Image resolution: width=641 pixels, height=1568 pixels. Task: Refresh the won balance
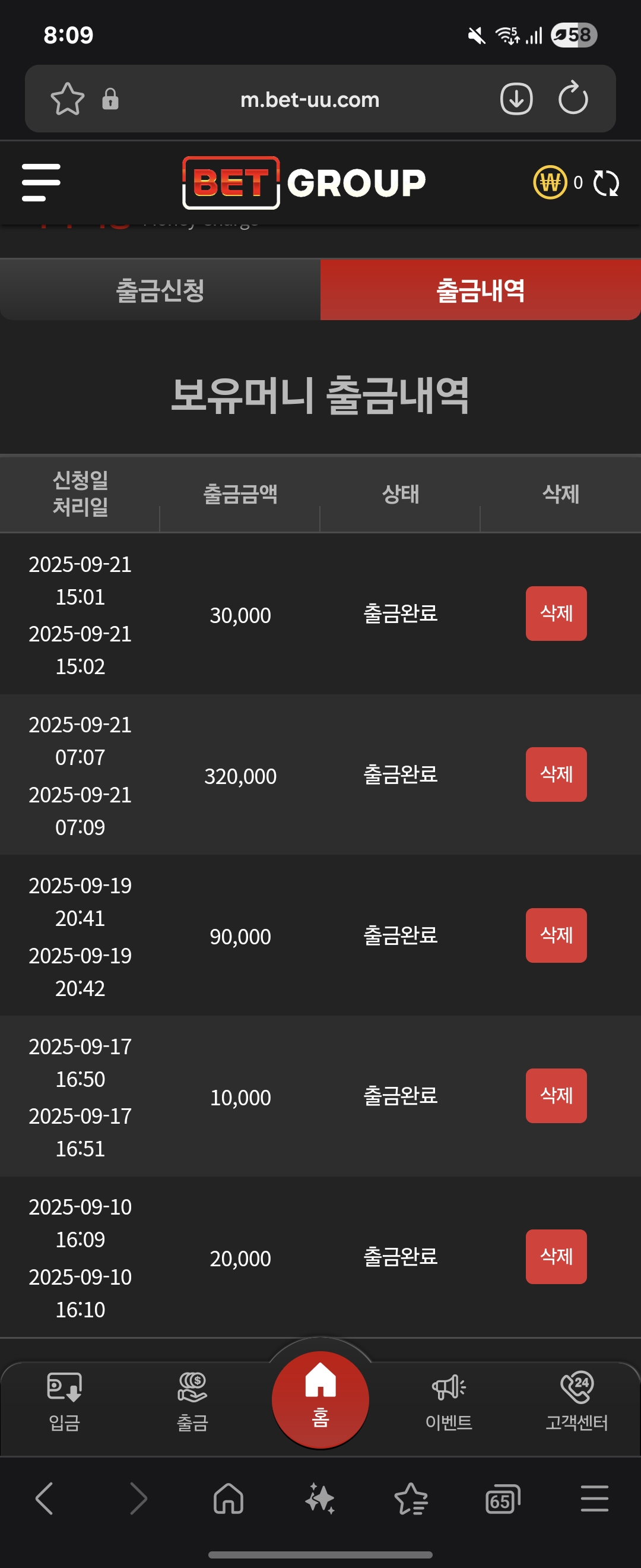606,183
